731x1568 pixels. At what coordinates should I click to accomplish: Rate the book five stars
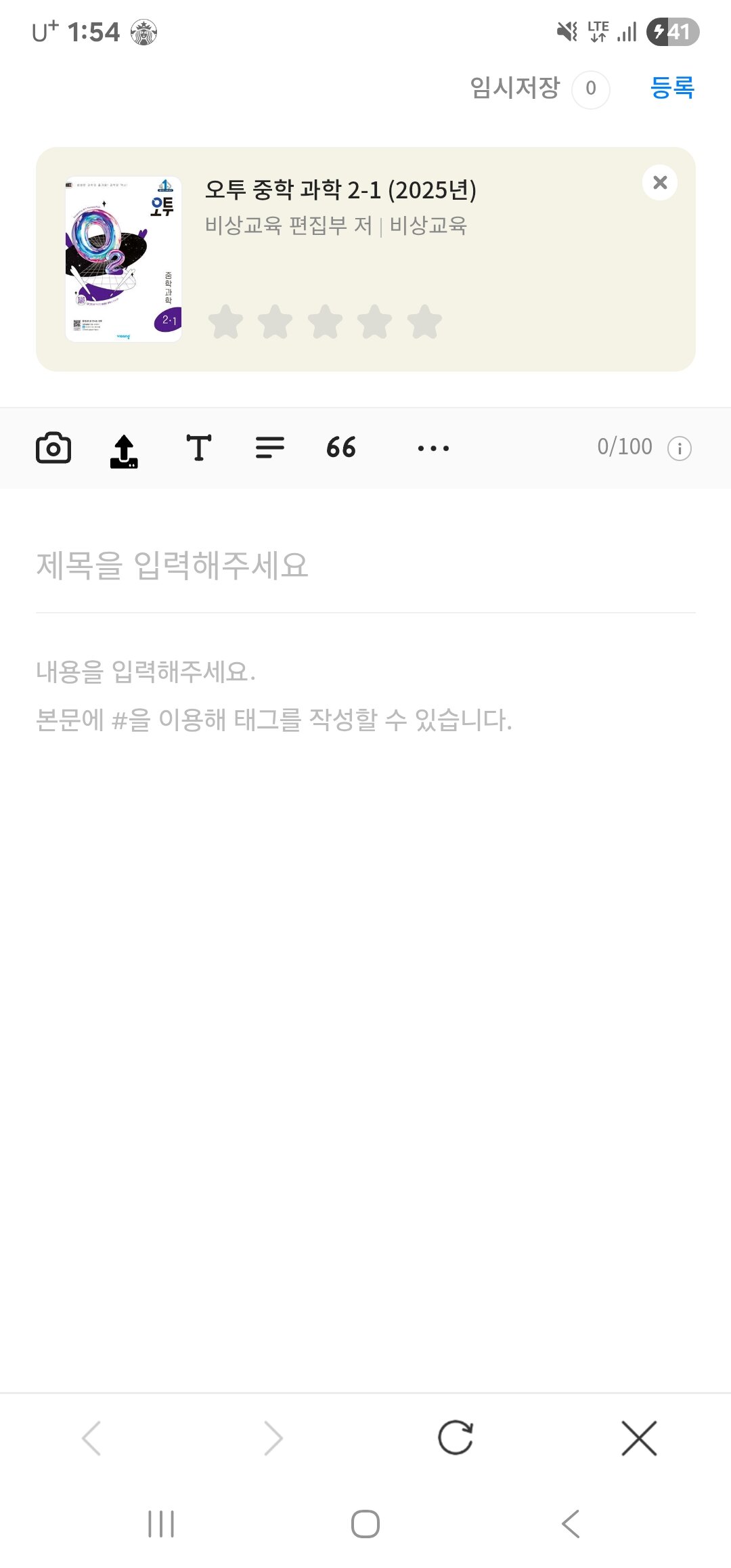click(423, 322)
